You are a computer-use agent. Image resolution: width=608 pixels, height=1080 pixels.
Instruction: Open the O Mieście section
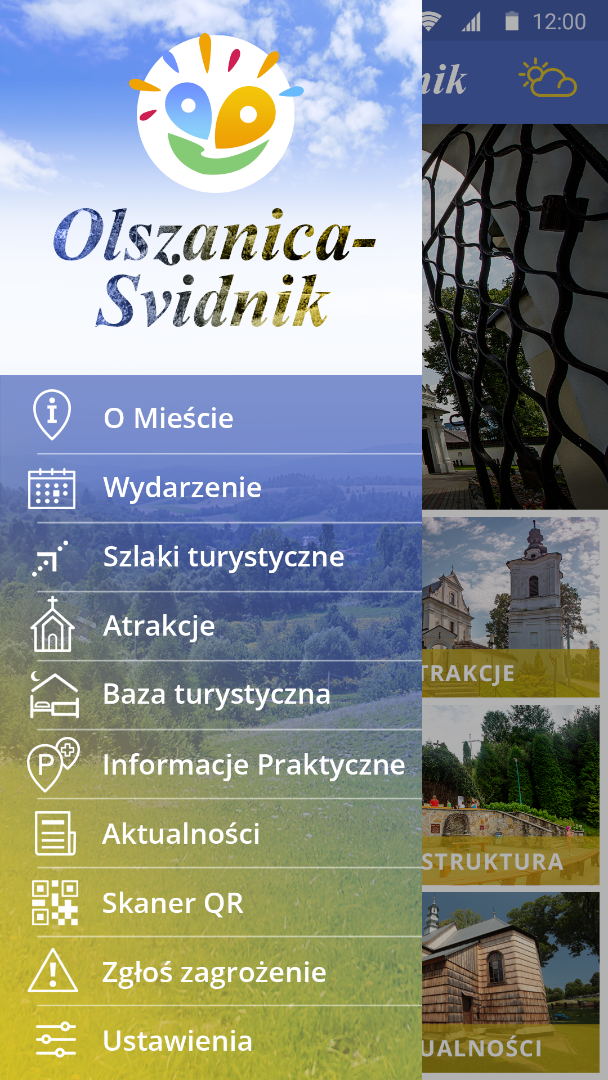(x=168, y=418)
